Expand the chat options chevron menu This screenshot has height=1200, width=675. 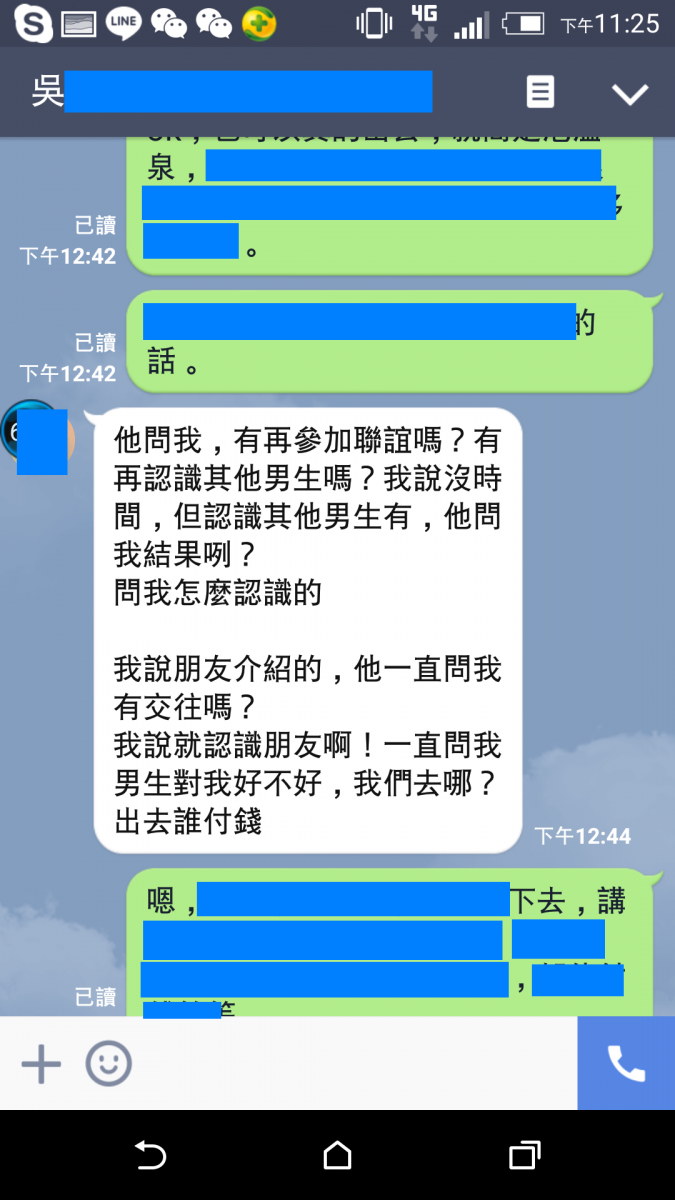pos(630,94)
